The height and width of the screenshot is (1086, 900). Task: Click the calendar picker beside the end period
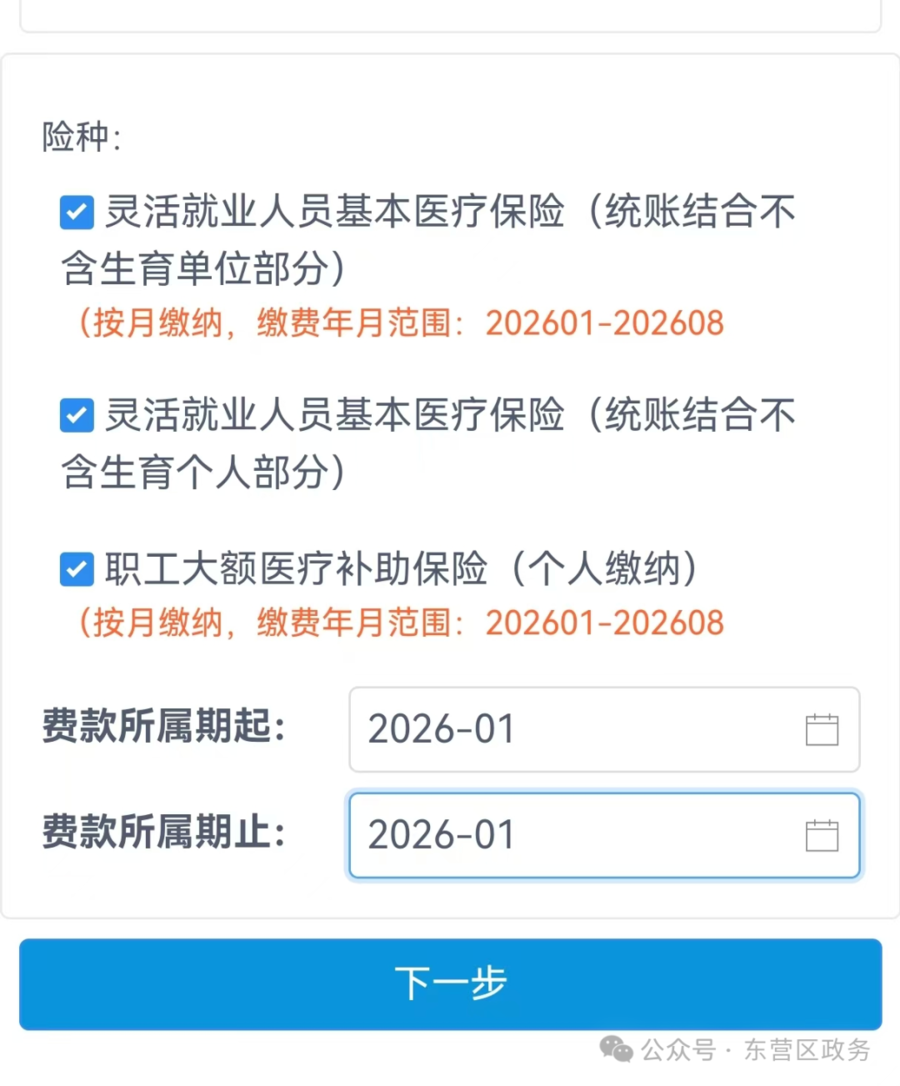pyautogui.click(x=822, y=836)
